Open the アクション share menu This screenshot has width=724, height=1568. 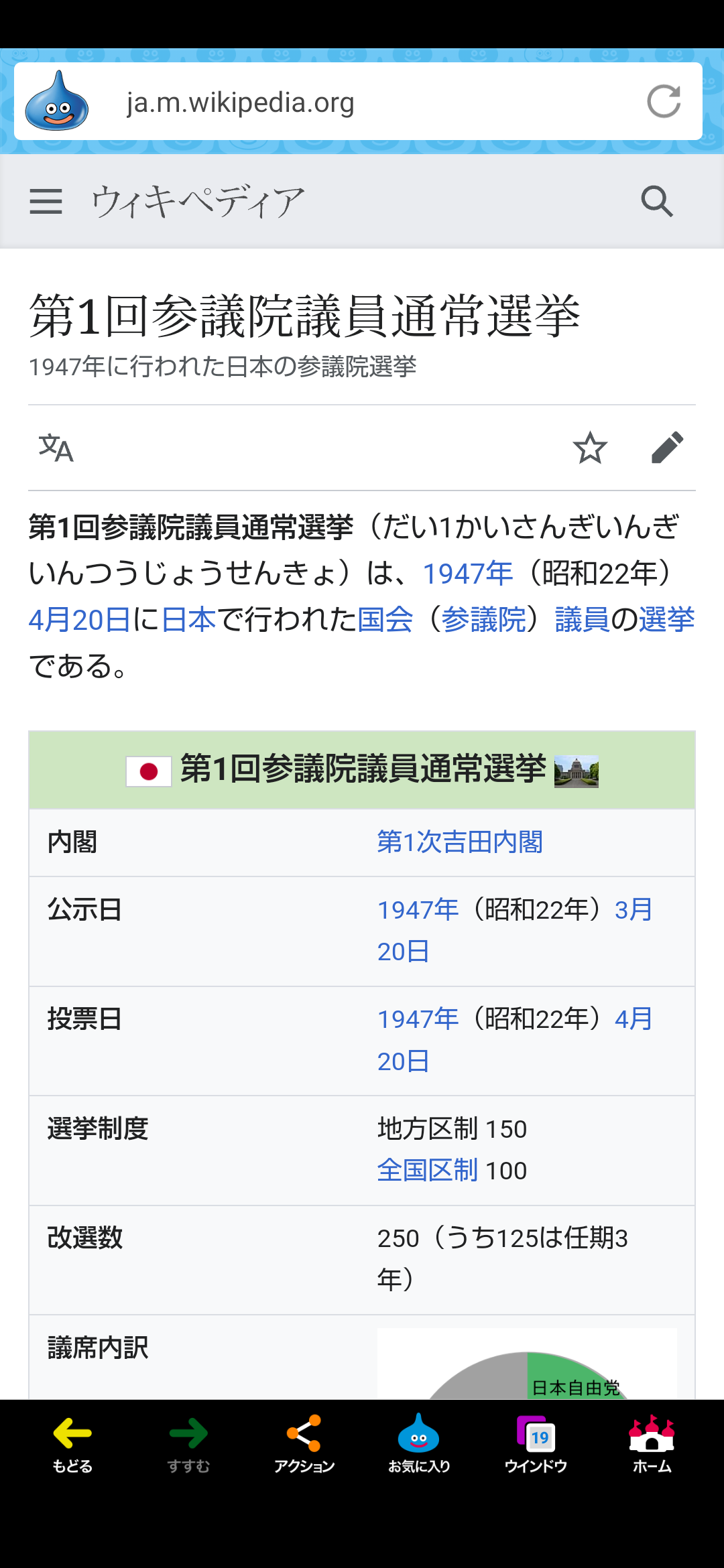pyautogui.click(x=304, y=1444)
